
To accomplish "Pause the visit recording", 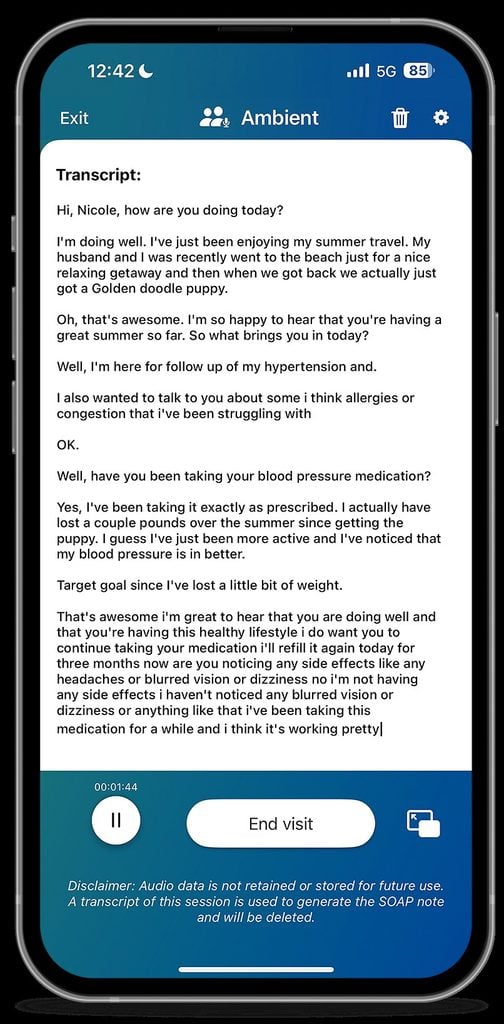I will coord(116,820).
